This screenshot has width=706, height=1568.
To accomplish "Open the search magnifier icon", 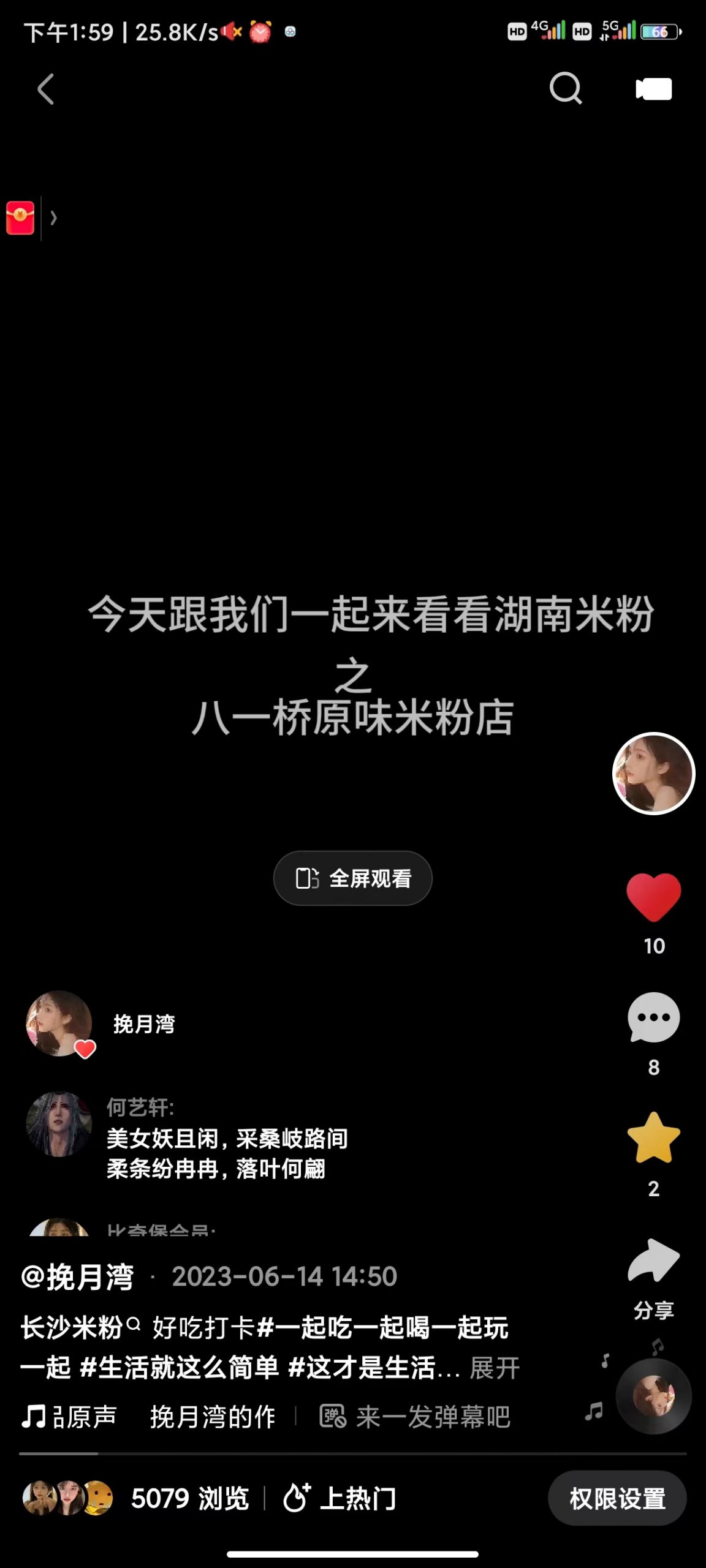I will point(565,89).
